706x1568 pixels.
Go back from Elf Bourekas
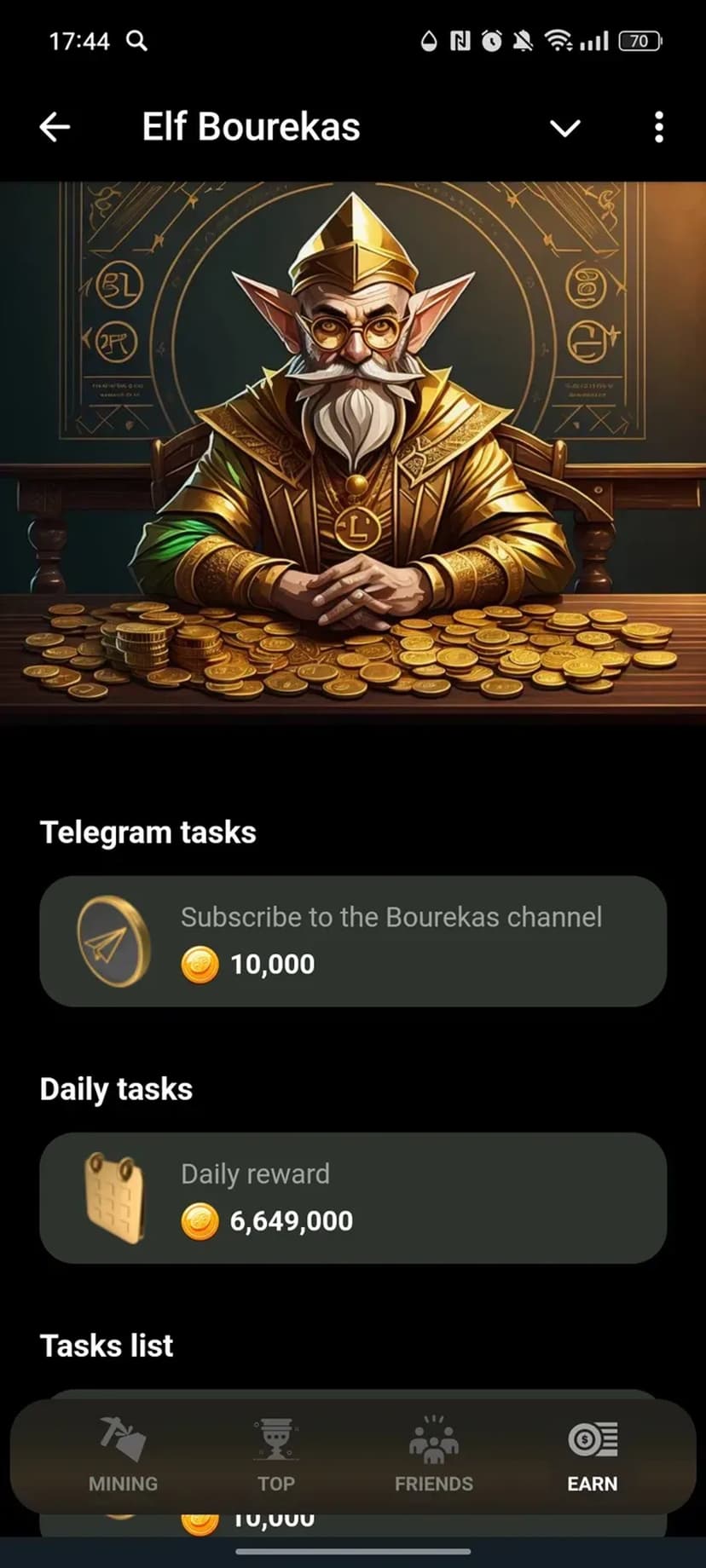click(x=55, y=128)
